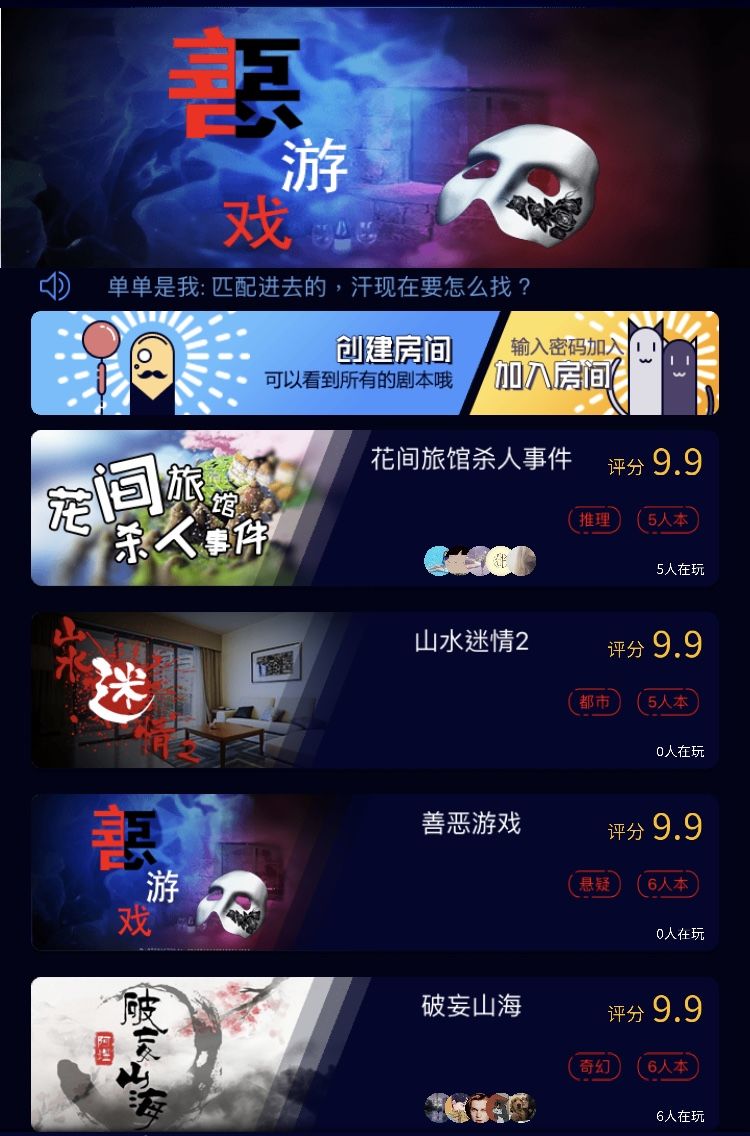Select the 6人本 tag on 破妄山海
The width and height of the screenshot is (750, 1136).
[667, 1067]
